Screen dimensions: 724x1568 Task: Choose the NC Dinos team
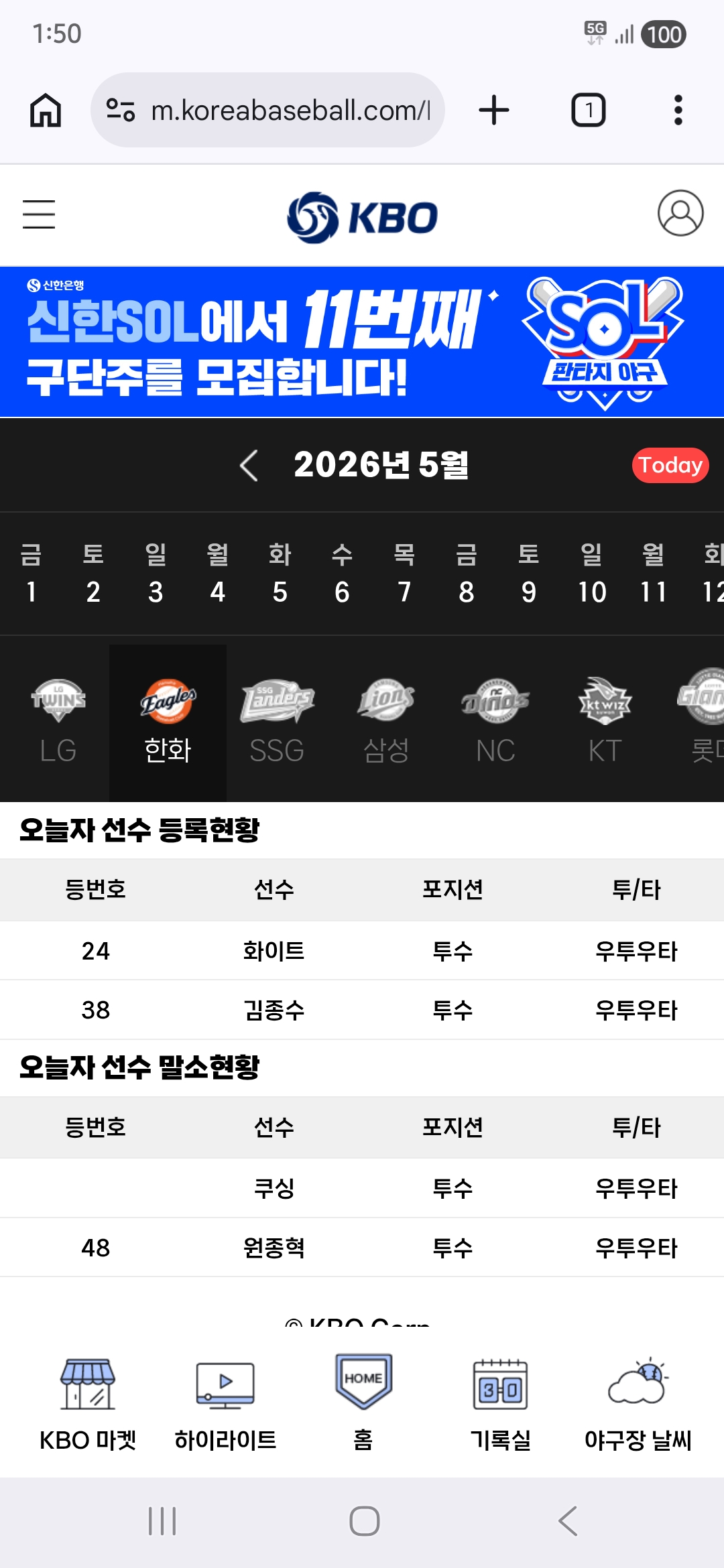495,722
